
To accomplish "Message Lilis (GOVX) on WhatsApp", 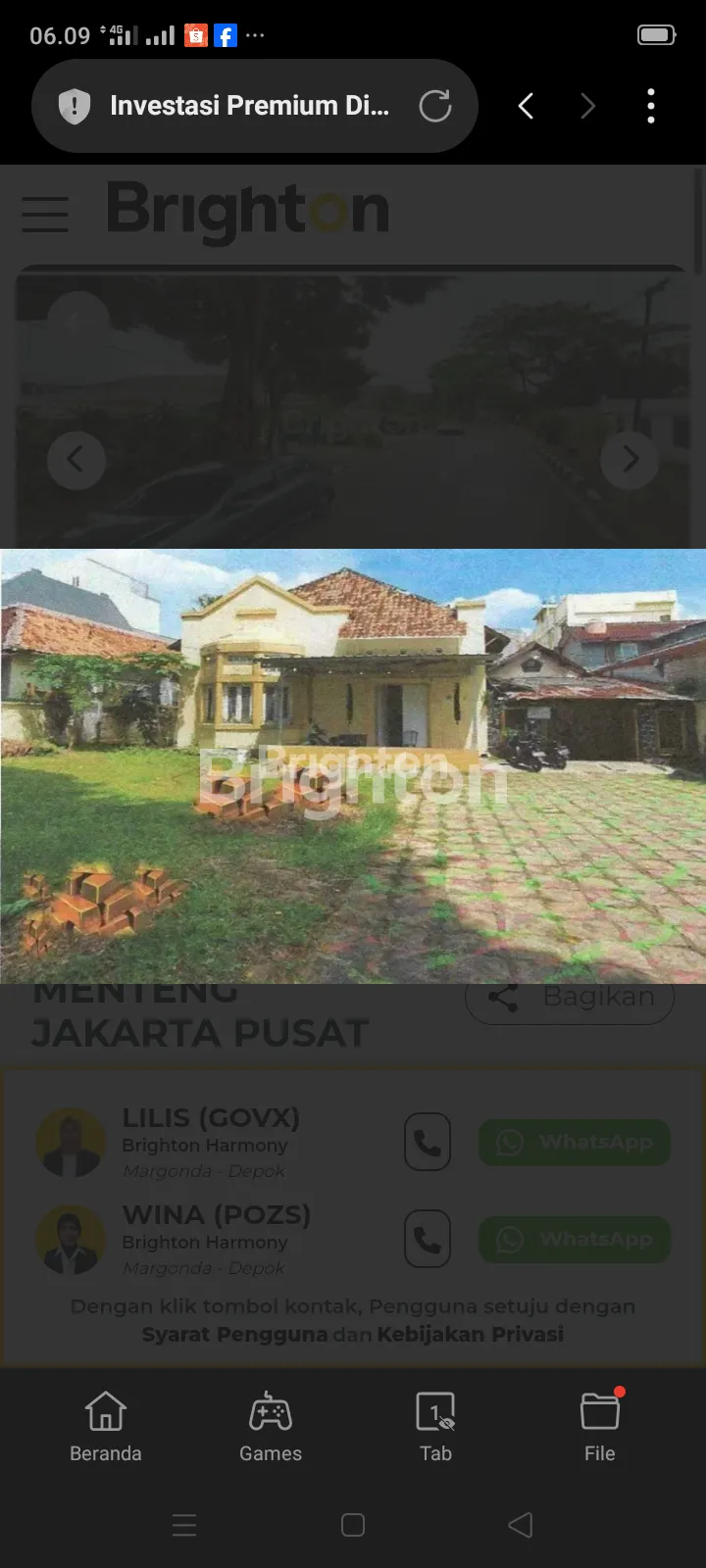I will pyautogui.click(x=575, y=1142).
